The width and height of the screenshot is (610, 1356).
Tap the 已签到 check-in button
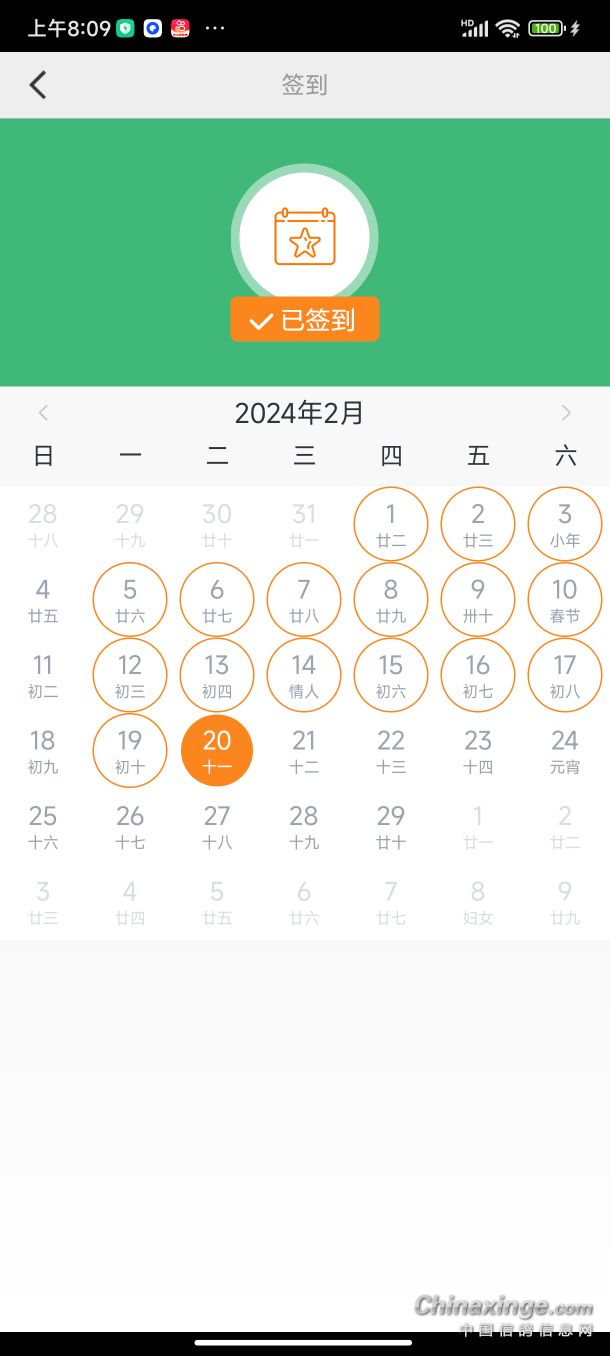[x=305, y=320]
